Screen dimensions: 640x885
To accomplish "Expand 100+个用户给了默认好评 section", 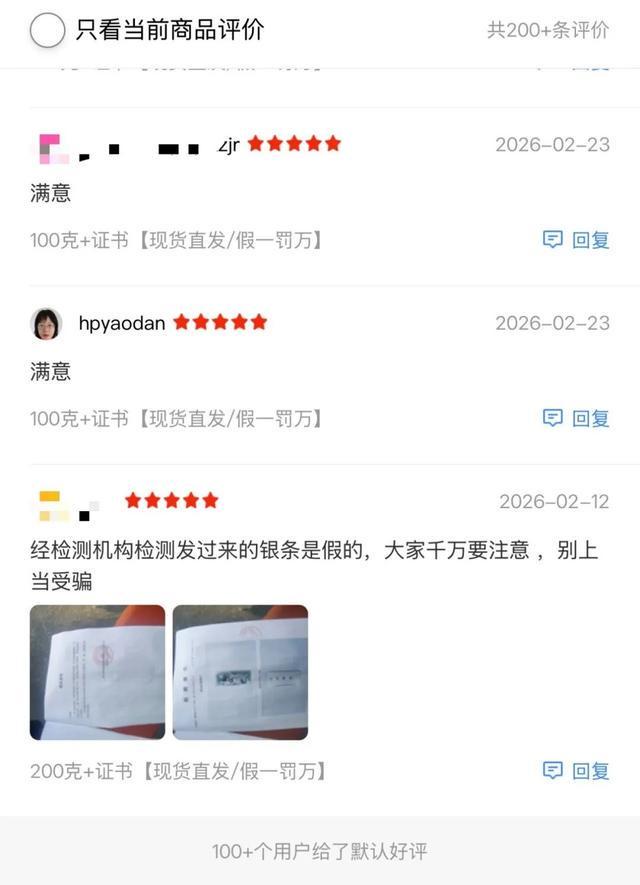I will (320, 851).
